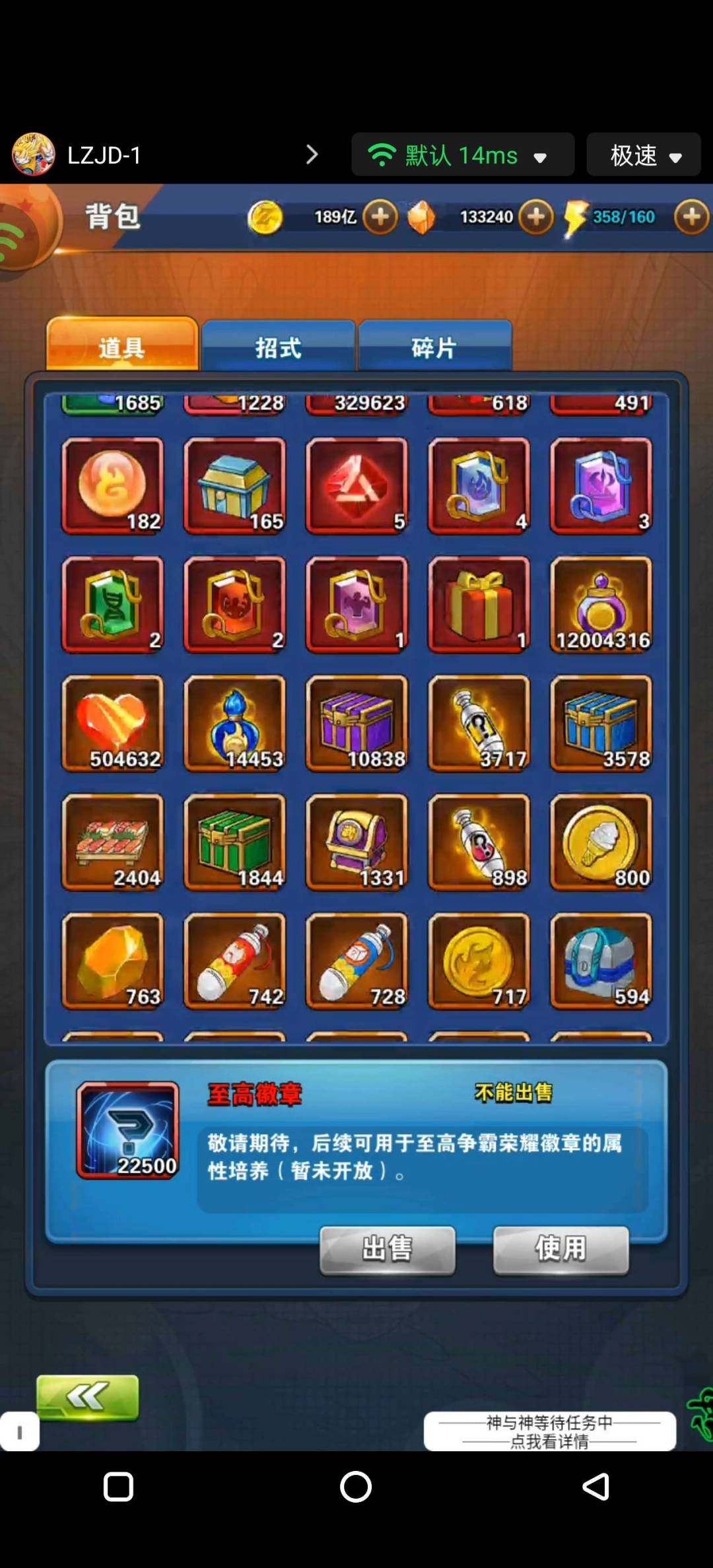Switch to the 招式 tab
This screenshot has height=1568, width=713.
coord(278,347)
